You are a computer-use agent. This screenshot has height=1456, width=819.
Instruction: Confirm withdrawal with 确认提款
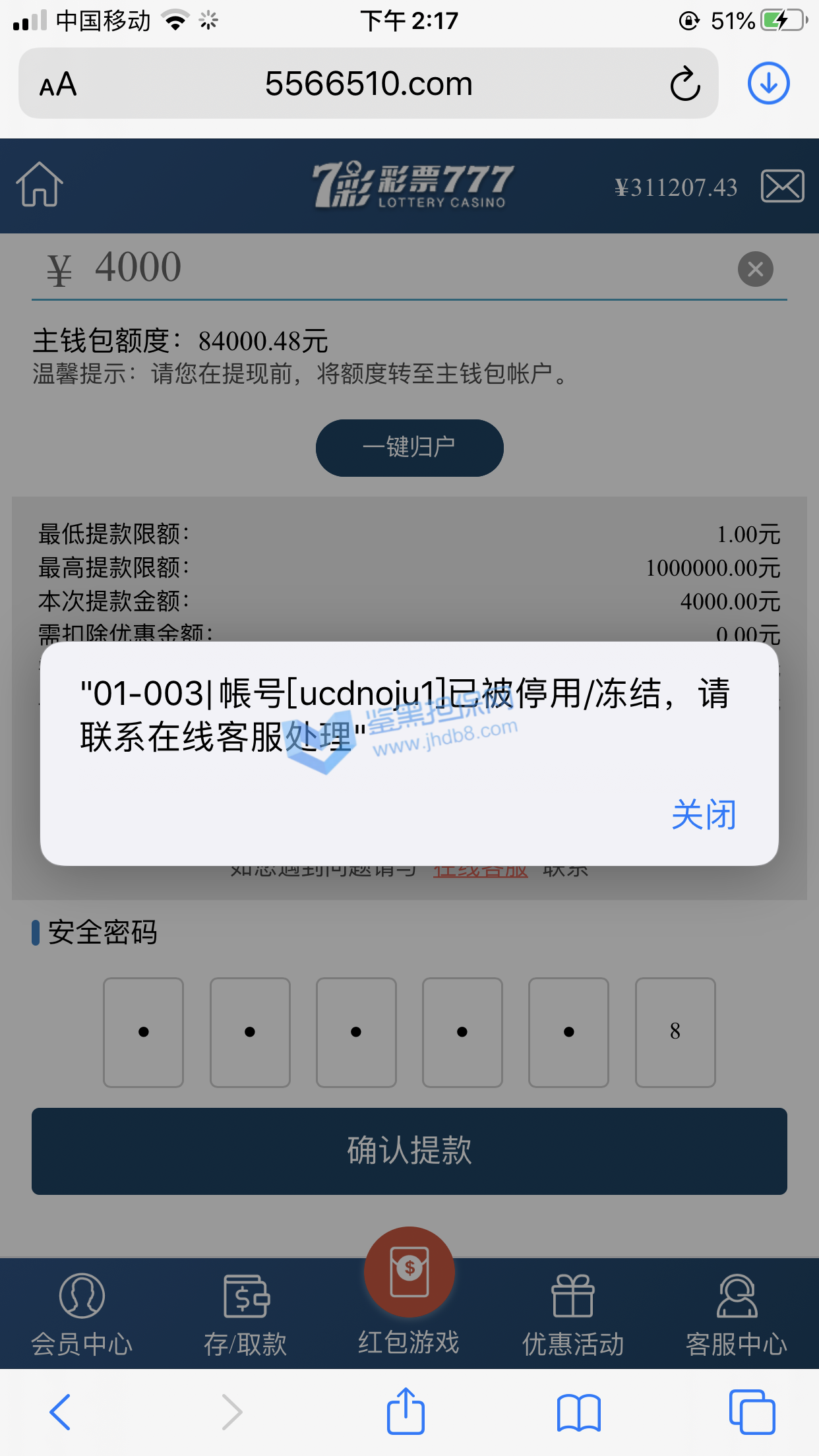tap(409, 1151)
